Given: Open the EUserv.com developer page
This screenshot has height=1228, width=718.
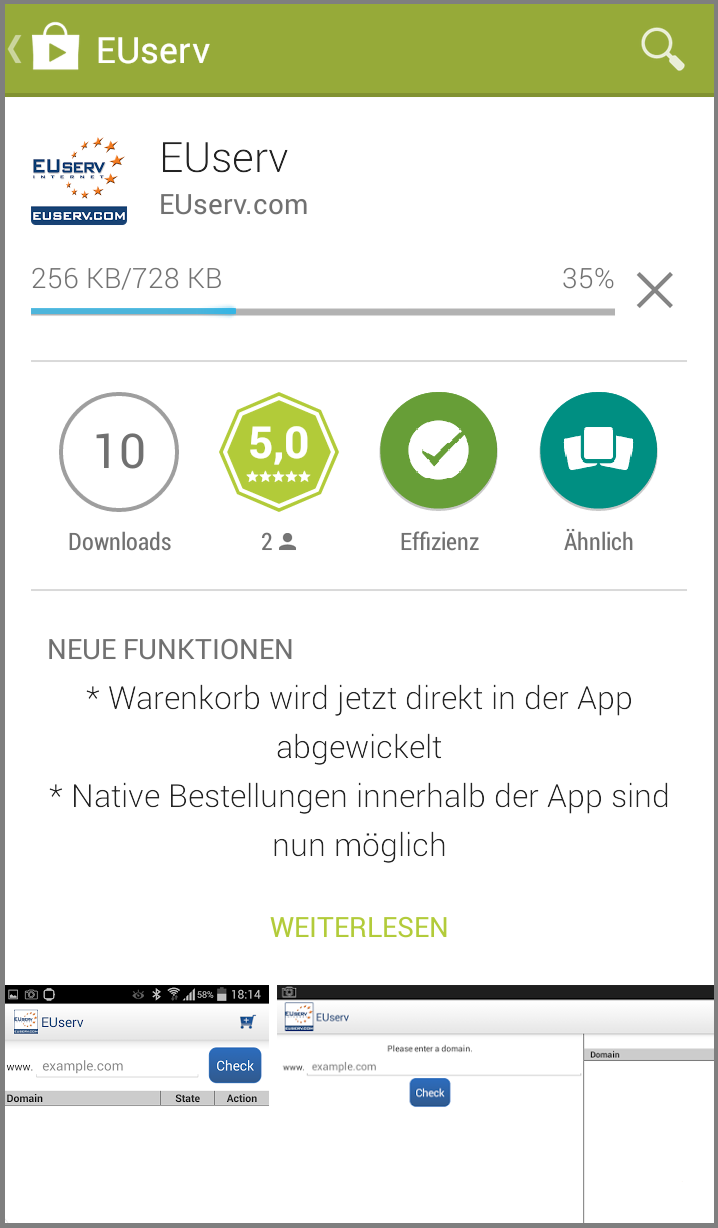Looking at the screenshot, I should pos(234,204).
